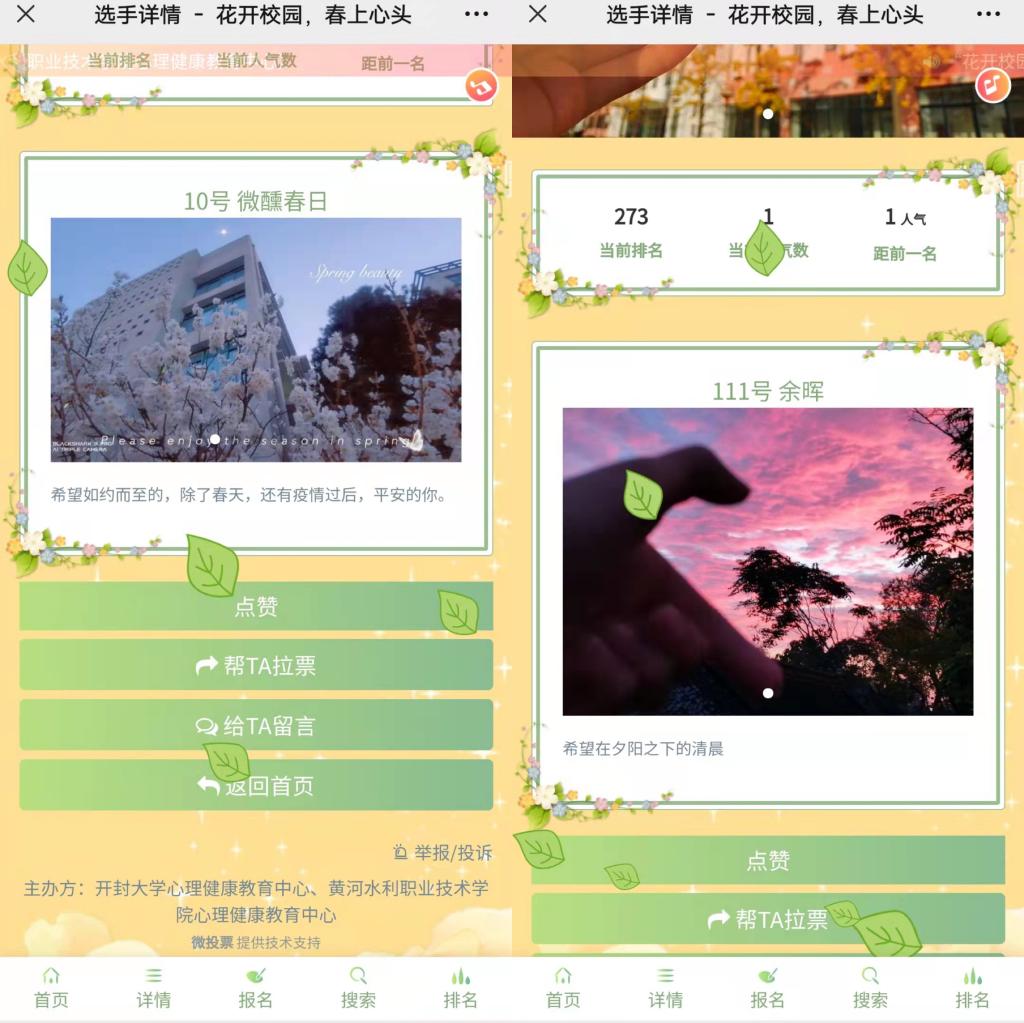Go back using 返回首页 button

click(x=256, y=786)
